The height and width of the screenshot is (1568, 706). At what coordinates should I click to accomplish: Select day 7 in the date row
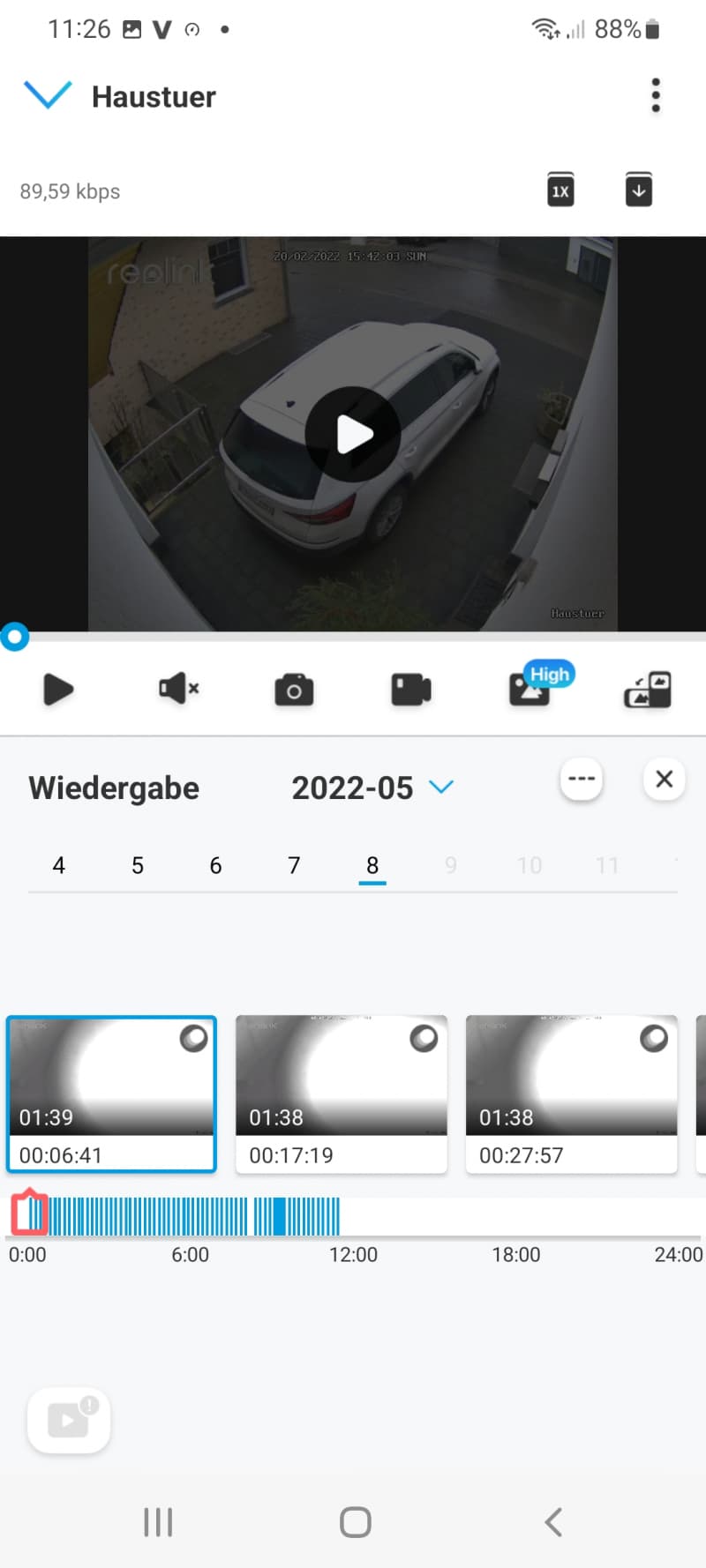(294, 865)
